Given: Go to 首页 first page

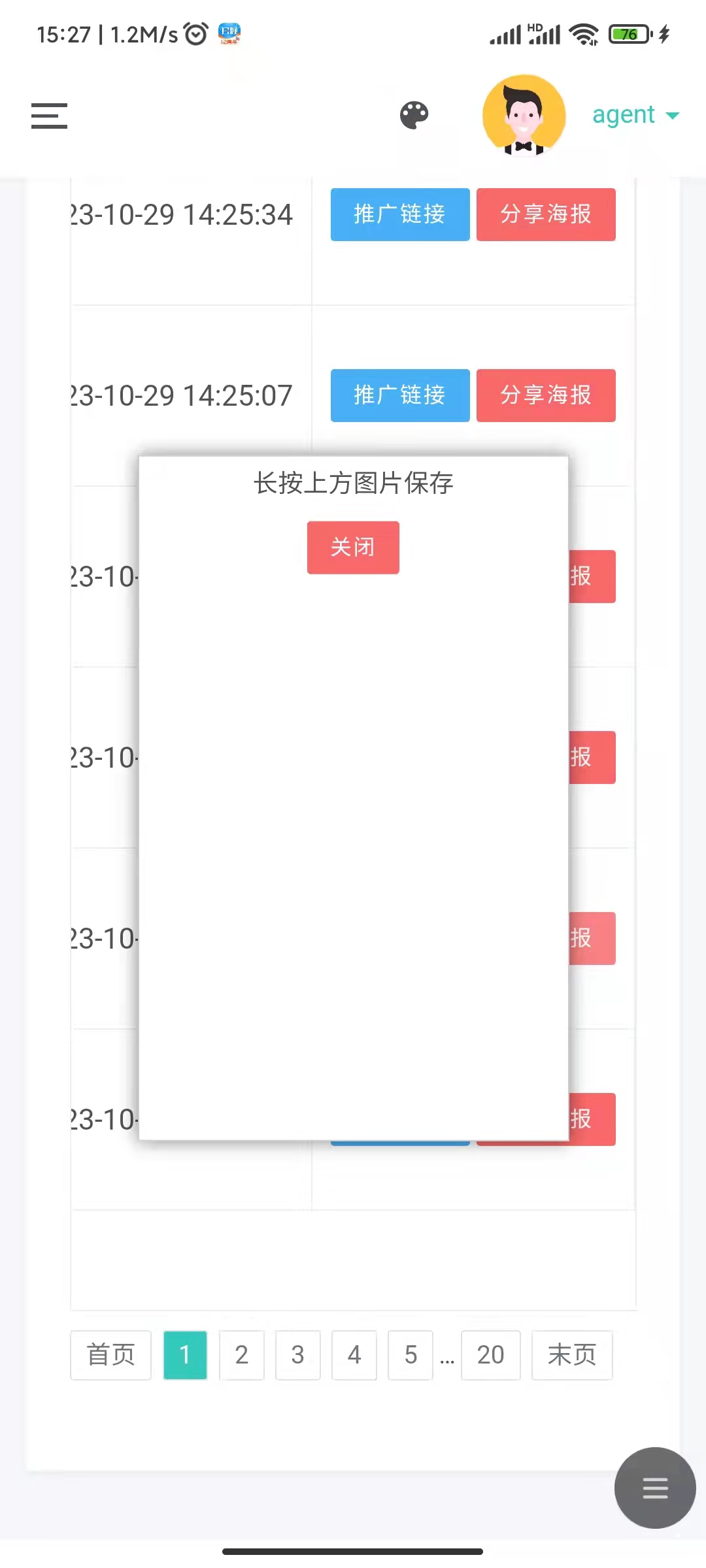Looking at the screenshot, I should (x=110, y=1355).
